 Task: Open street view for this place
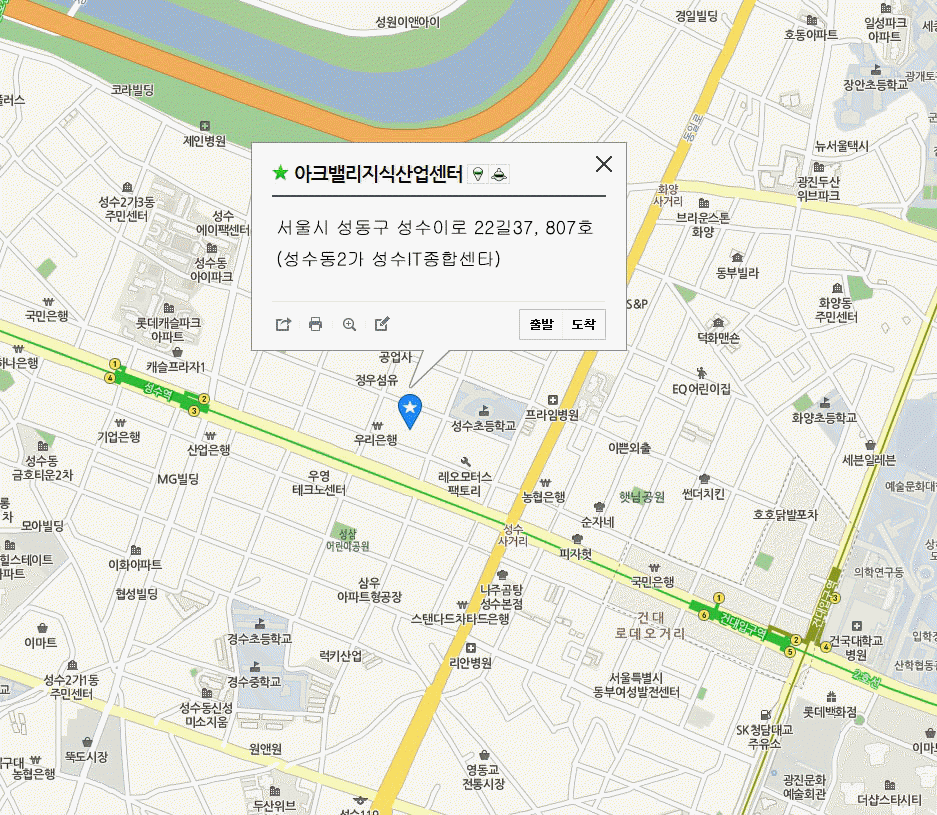click(x=479, y=175)
